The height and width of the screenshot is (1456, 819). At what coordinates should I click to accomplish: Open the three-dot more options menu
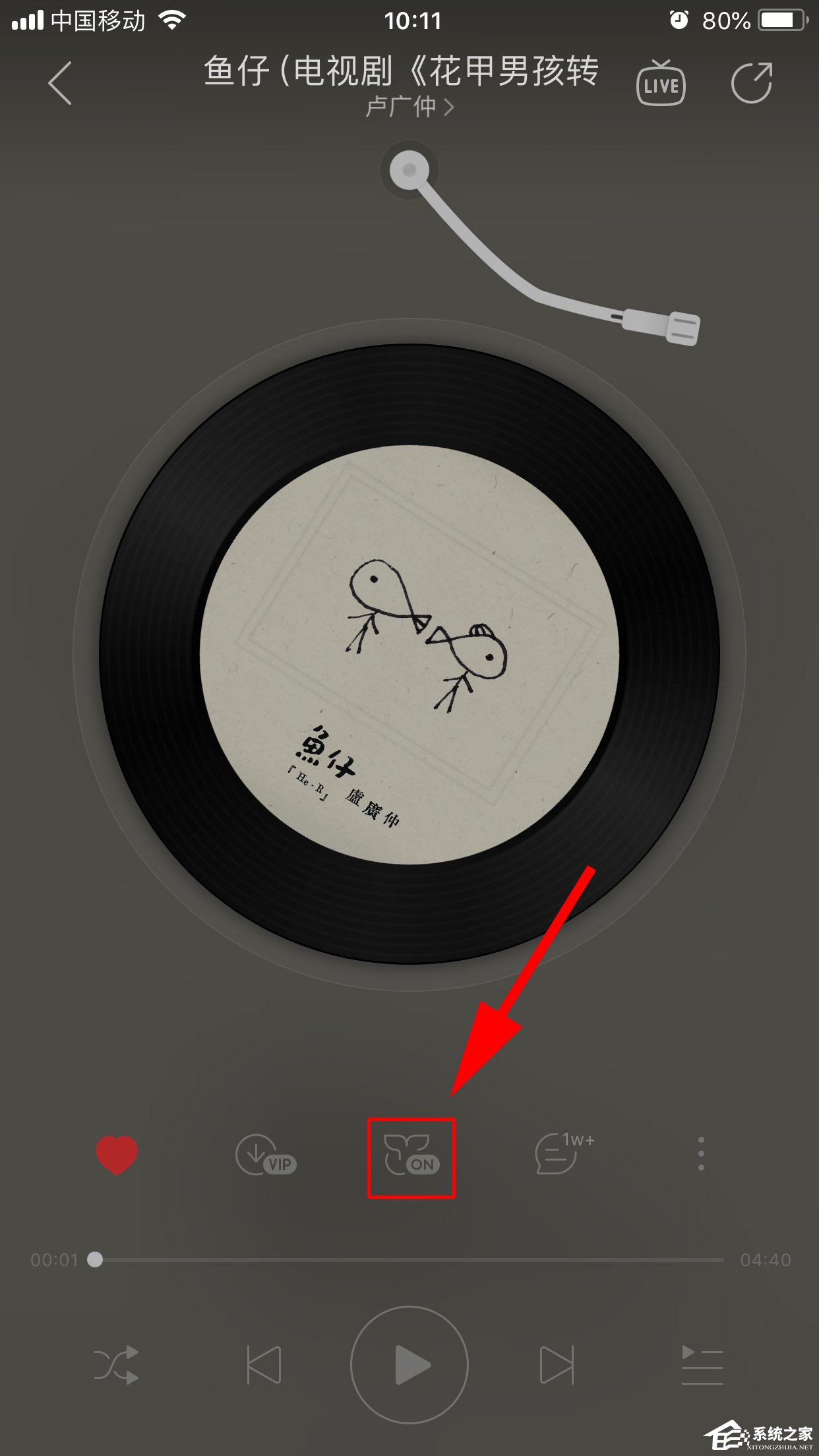click(x=701, y=1154)
